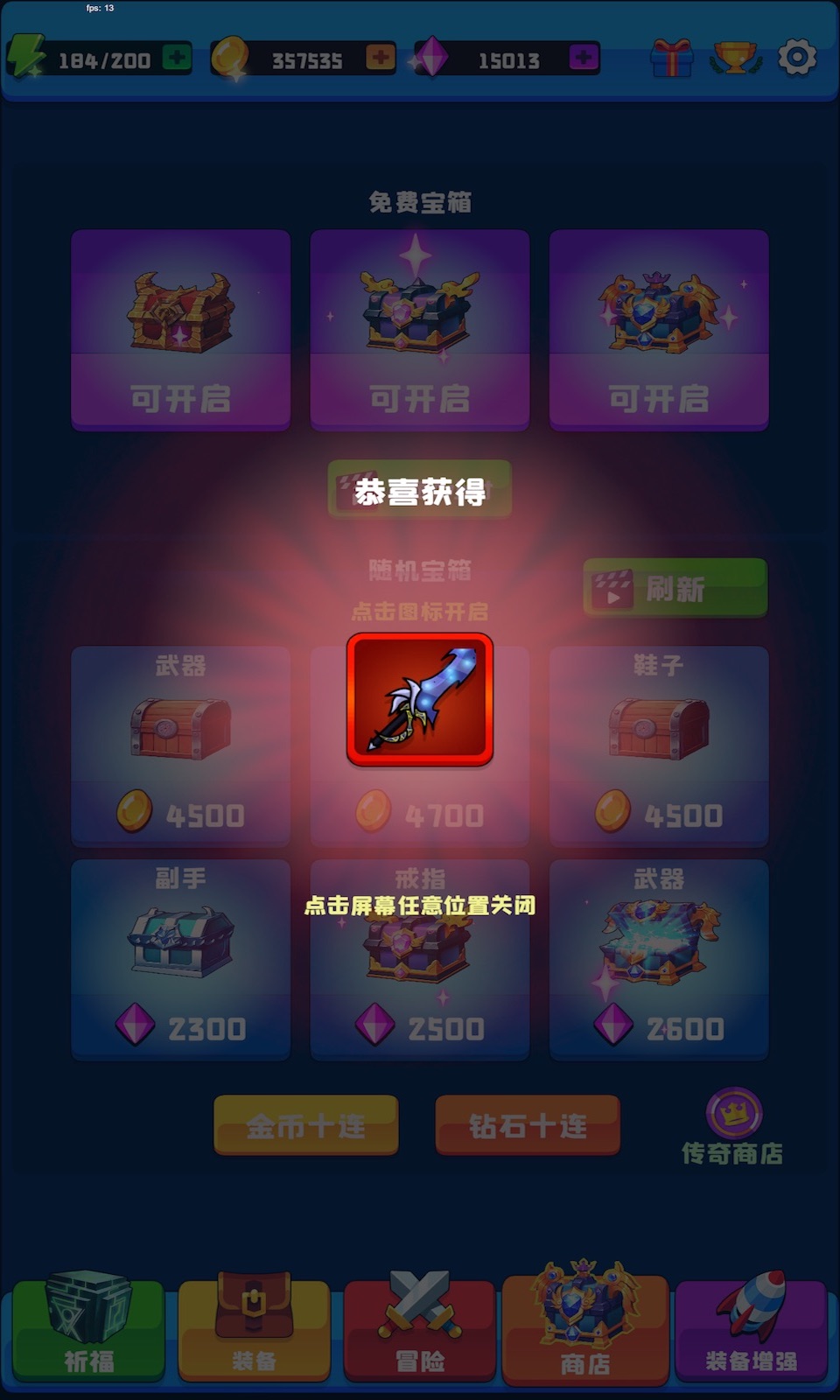Add more energy with green plus

pos(177,59)
